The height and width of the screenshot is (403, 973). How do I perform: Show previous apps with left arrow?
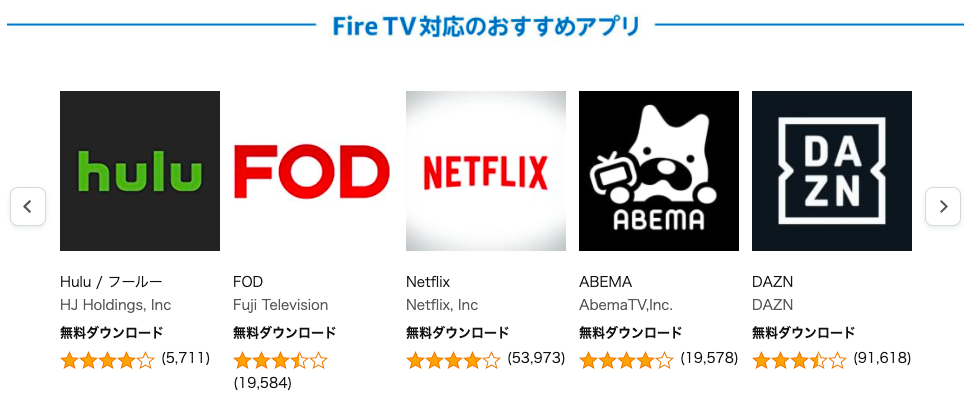tap(28, 206)
